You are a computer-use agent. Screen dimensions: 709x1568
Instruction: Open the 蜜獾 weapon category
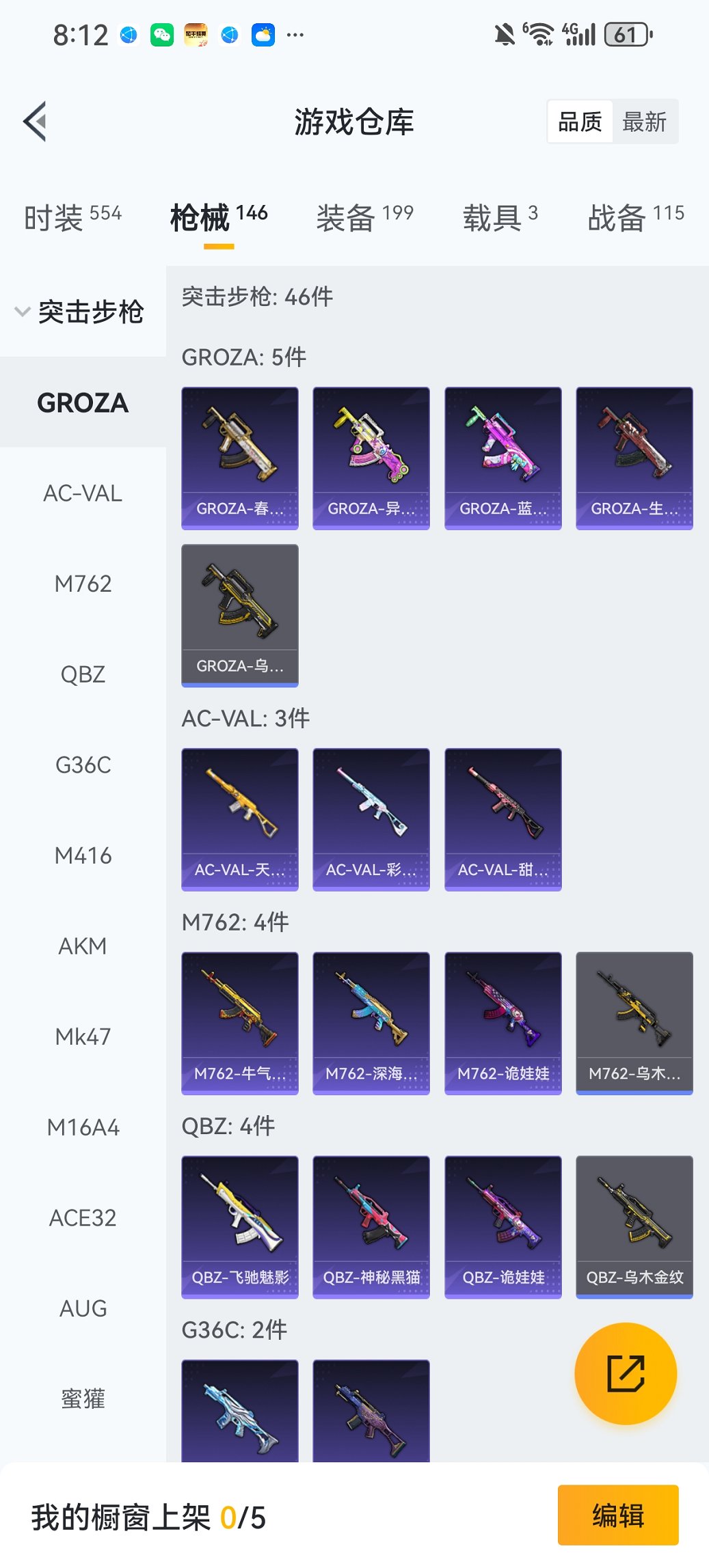point(83,1399)
